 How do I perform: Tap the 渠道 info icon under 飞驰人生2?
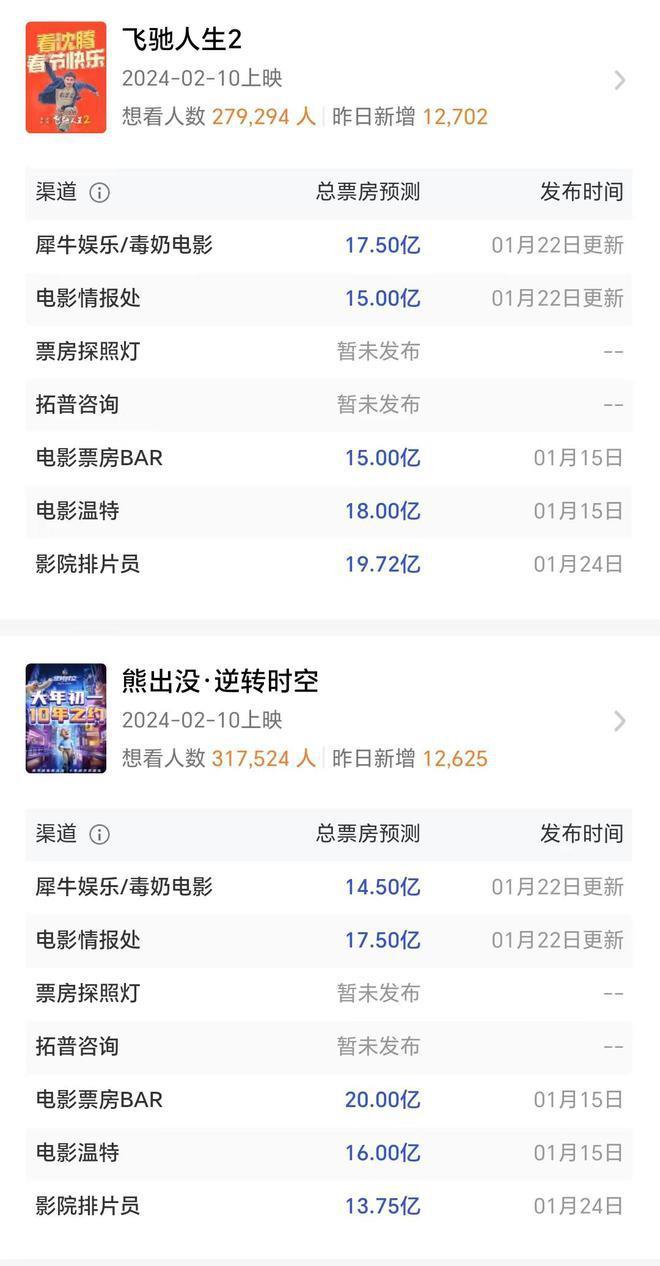(x=99, y=193)
